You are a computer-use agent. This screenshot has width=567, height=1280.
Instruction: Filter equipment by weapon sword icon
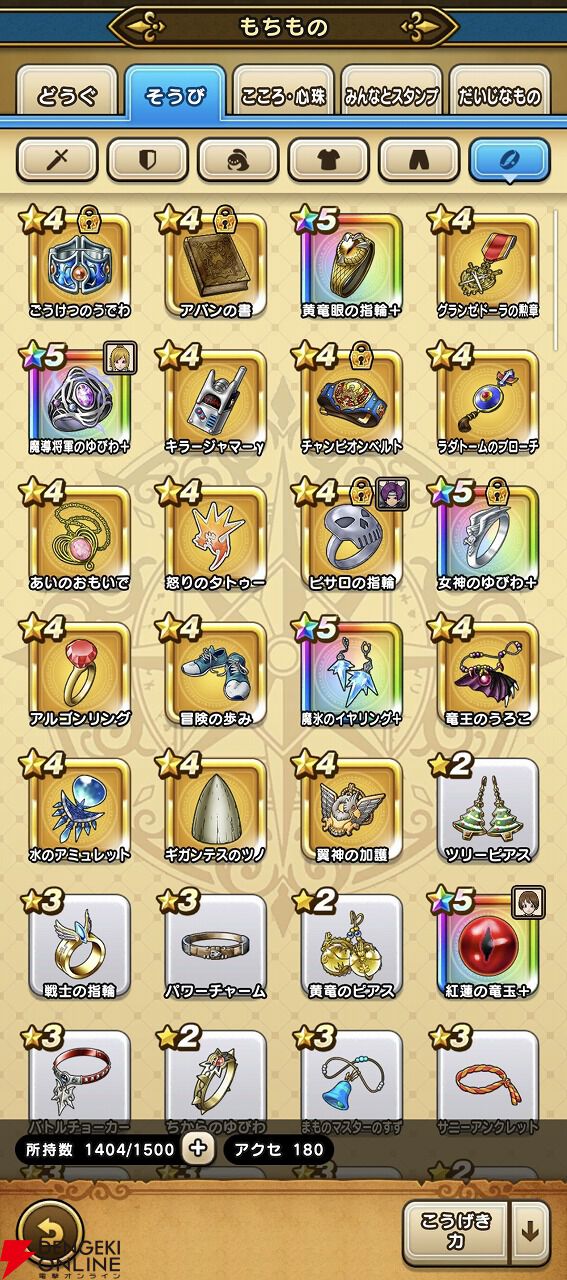point(57,160)
